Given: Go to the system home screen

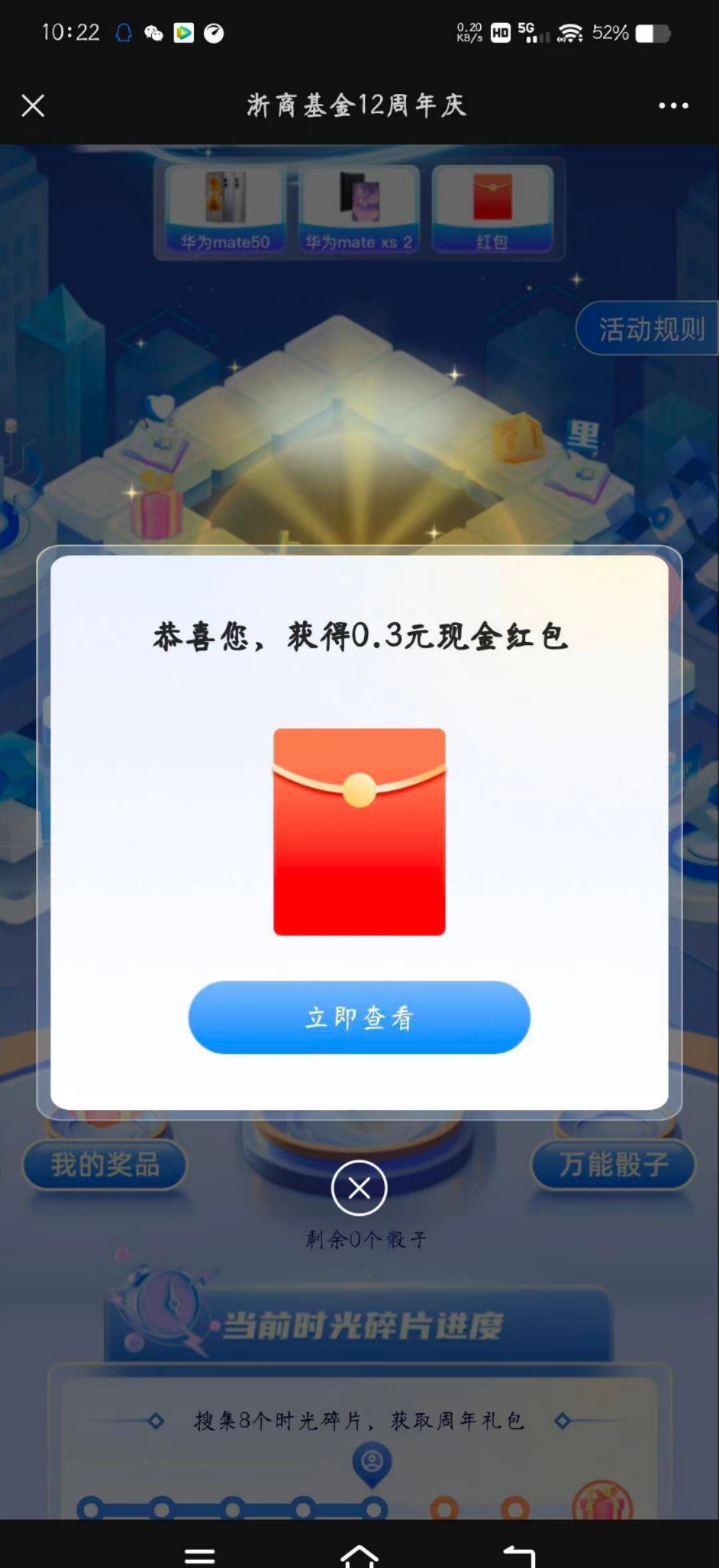Looking at the screenshot, I should (x=359, y=1555).
